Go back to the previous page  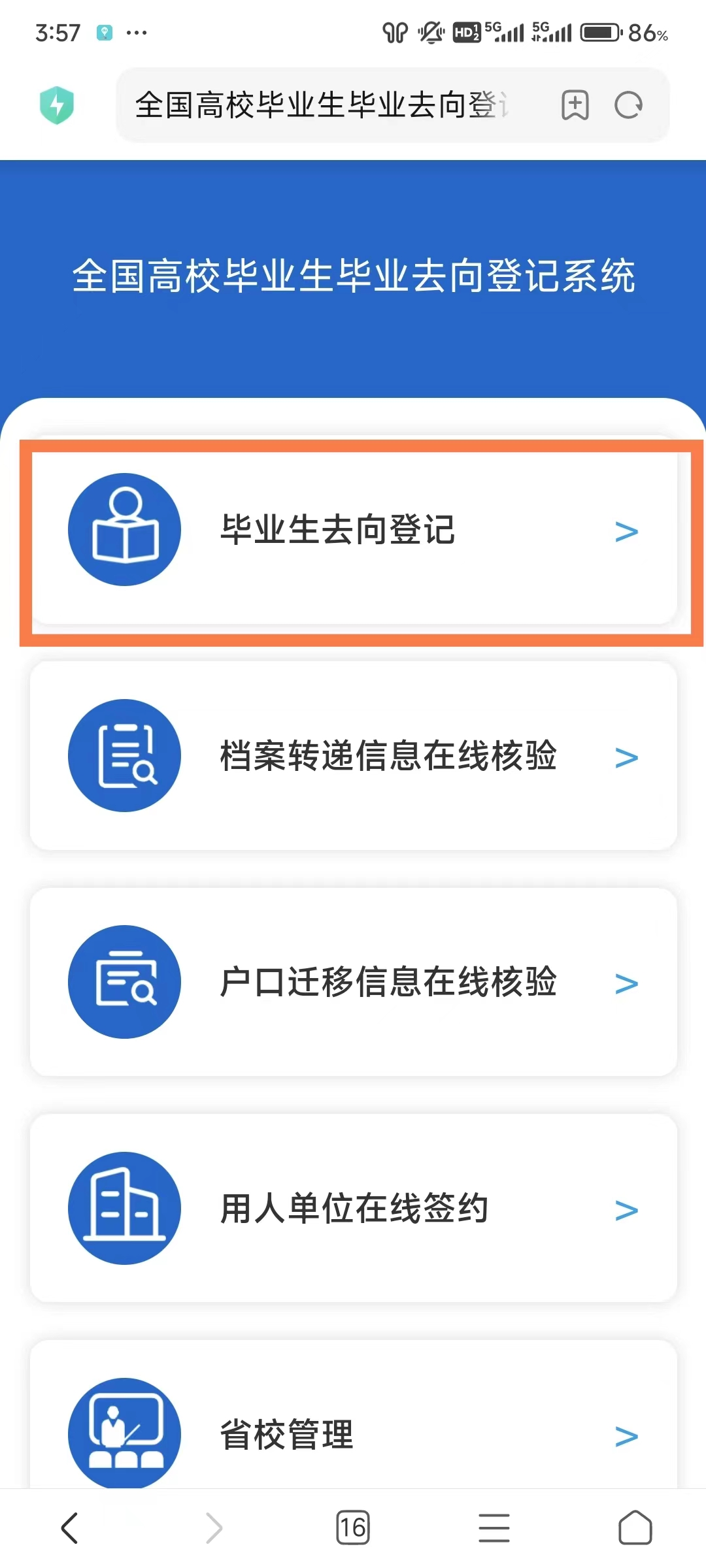70,1528
